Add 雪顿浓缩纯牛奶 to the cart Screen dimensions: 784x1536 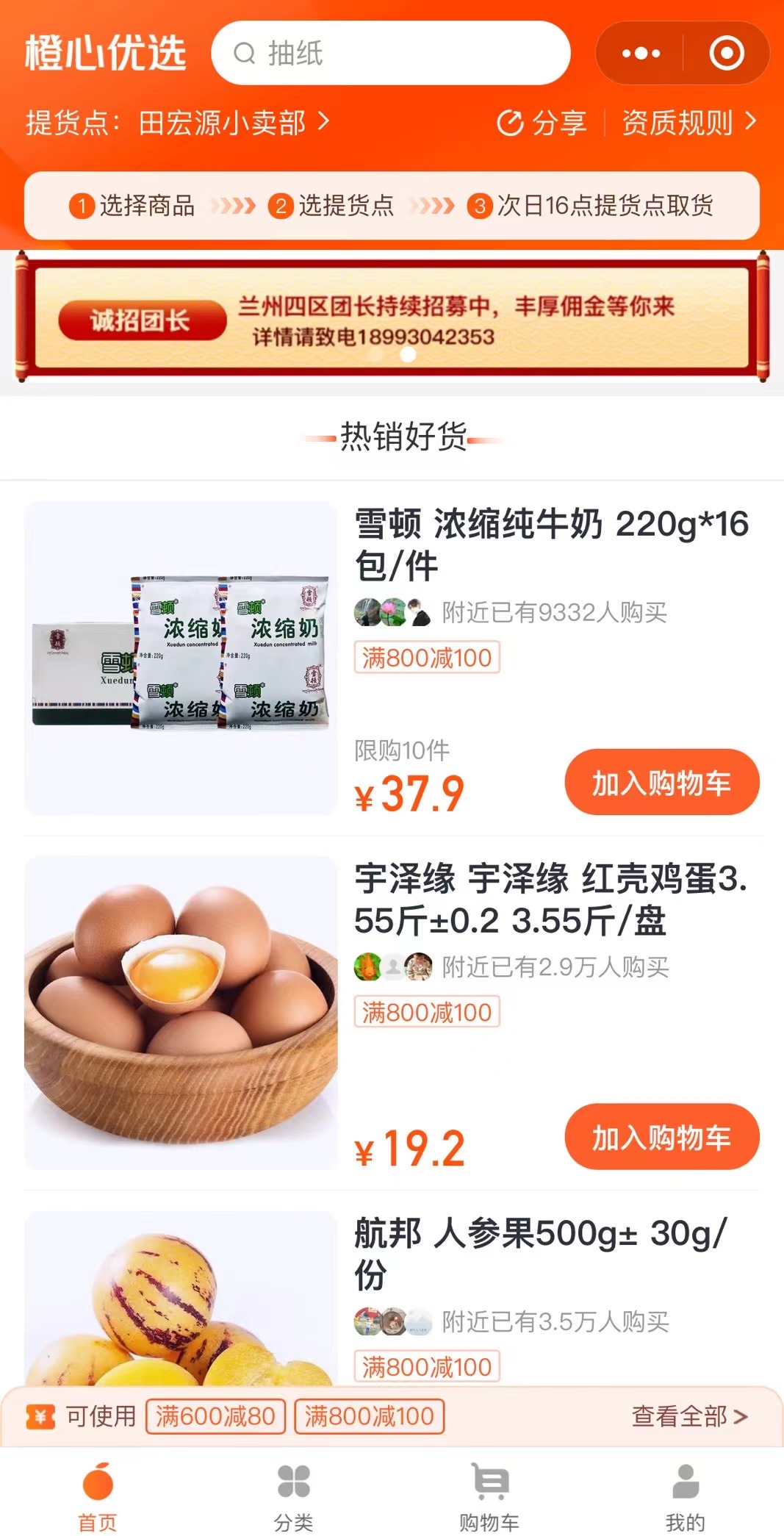click(x=661, y=782)
